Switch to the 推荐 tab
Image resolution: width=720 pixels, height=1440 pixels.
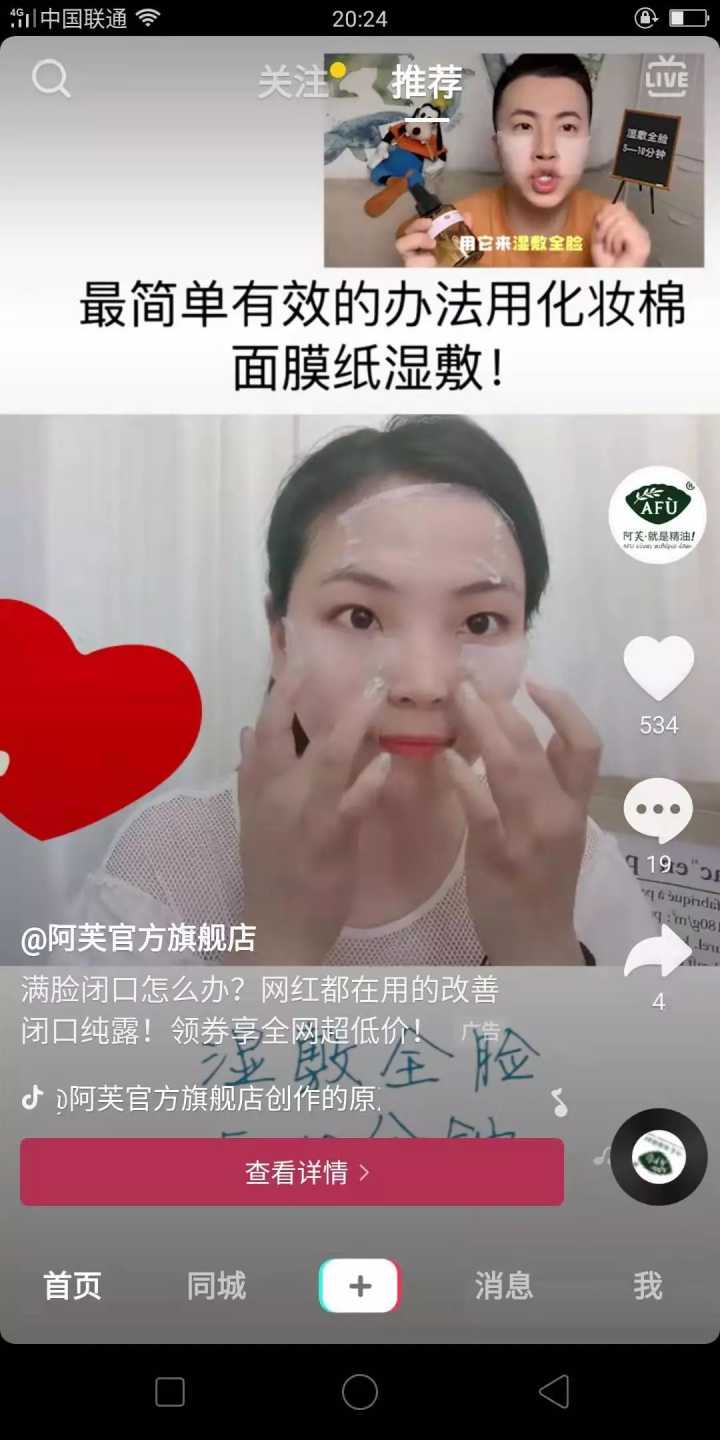coord(427,82)
